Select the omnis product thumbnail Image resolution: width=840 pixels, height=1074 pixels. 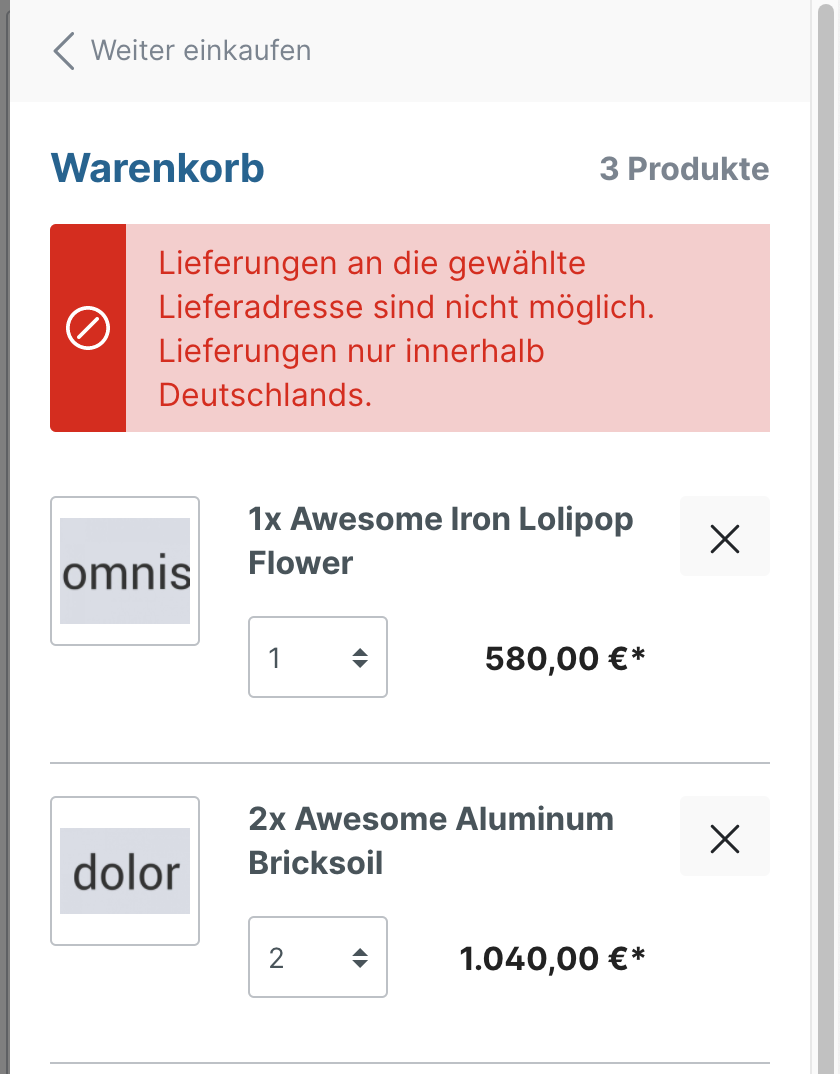click(124, 570)
